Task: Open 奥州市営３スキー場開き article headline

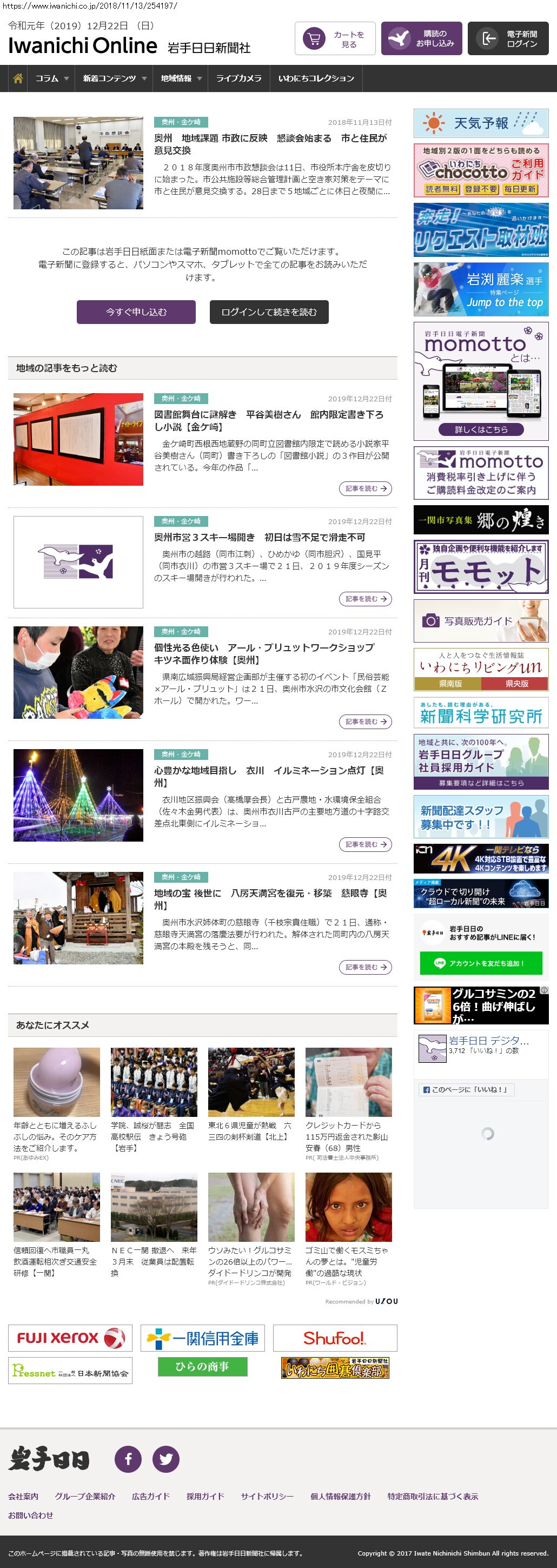Action: (260, 538)
